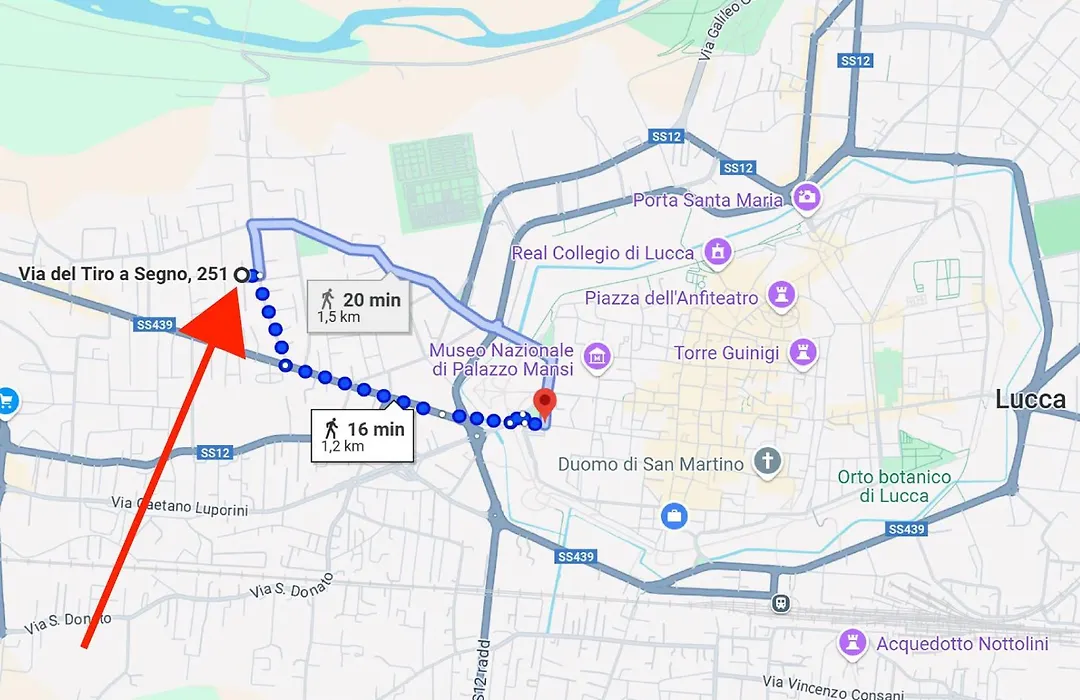Open Real Collegio di Lucca marker
Image resolution: width=1080 pixels, height=700 pixels.
(x=716, y=250)
